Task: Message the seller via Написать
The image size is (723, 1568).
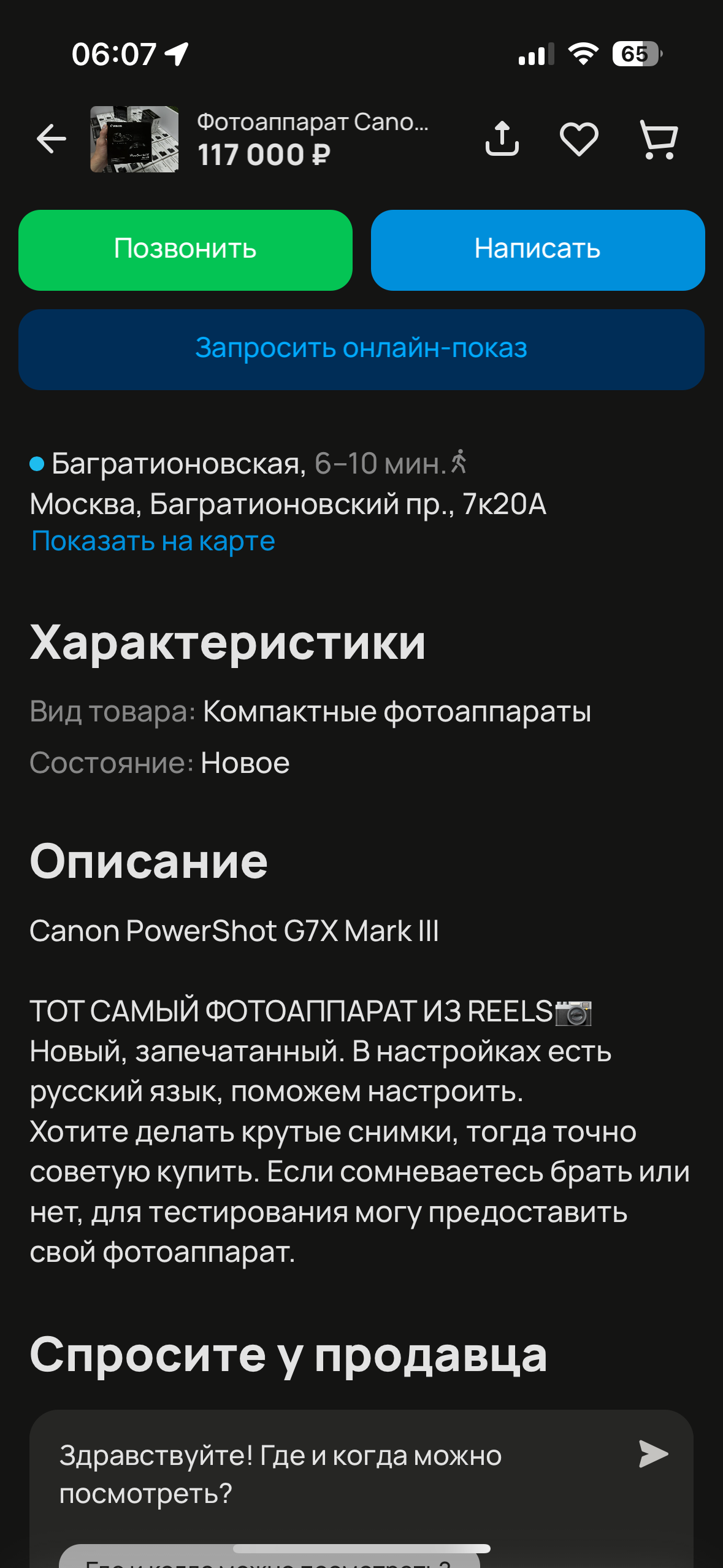Action: 538,250
